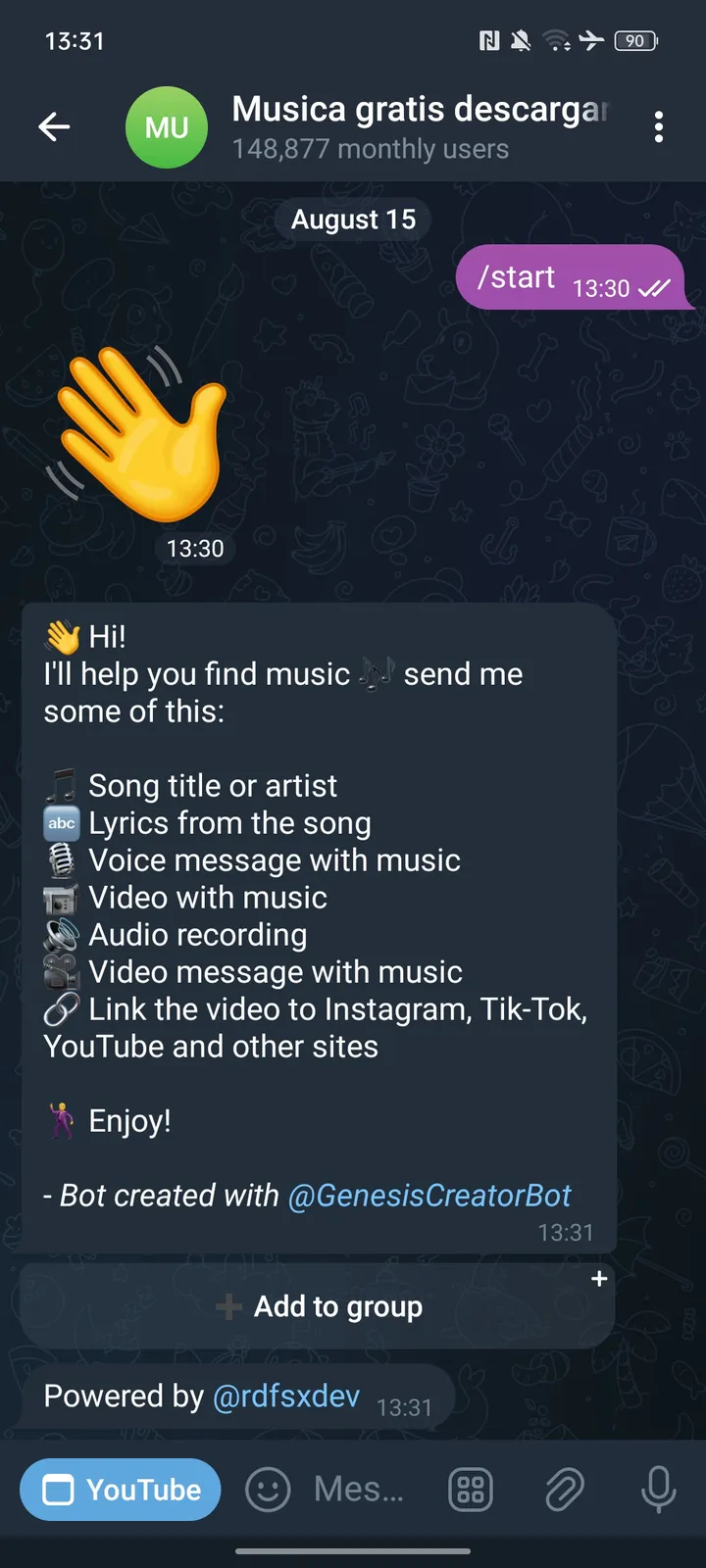Tap the plus icon above Add to group
Image resolution: width=706 pixels, height=1568 pixels.
point(599,1278)
